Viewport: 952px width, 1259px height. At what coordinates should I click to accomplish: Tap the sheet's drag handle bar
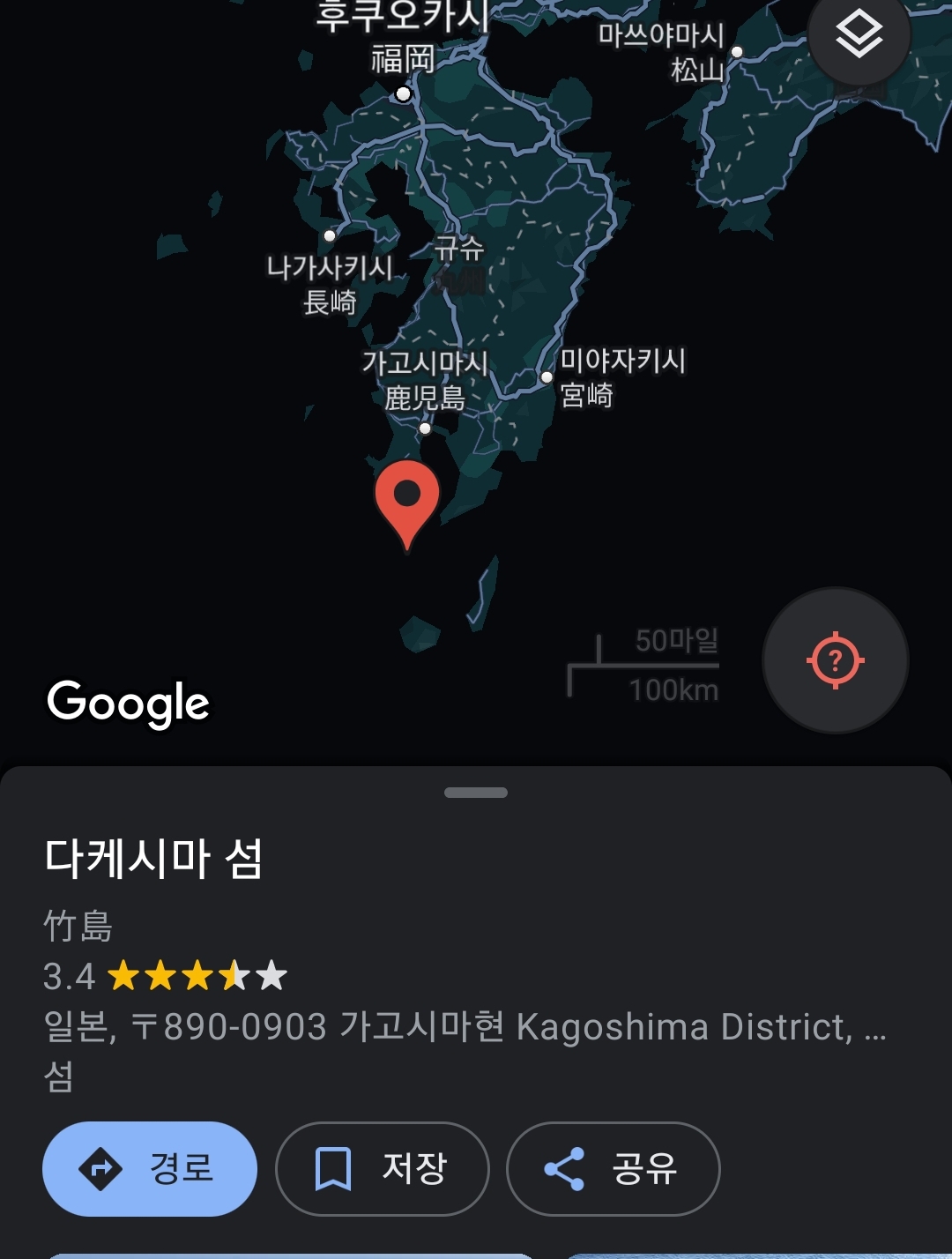(476, 793)
